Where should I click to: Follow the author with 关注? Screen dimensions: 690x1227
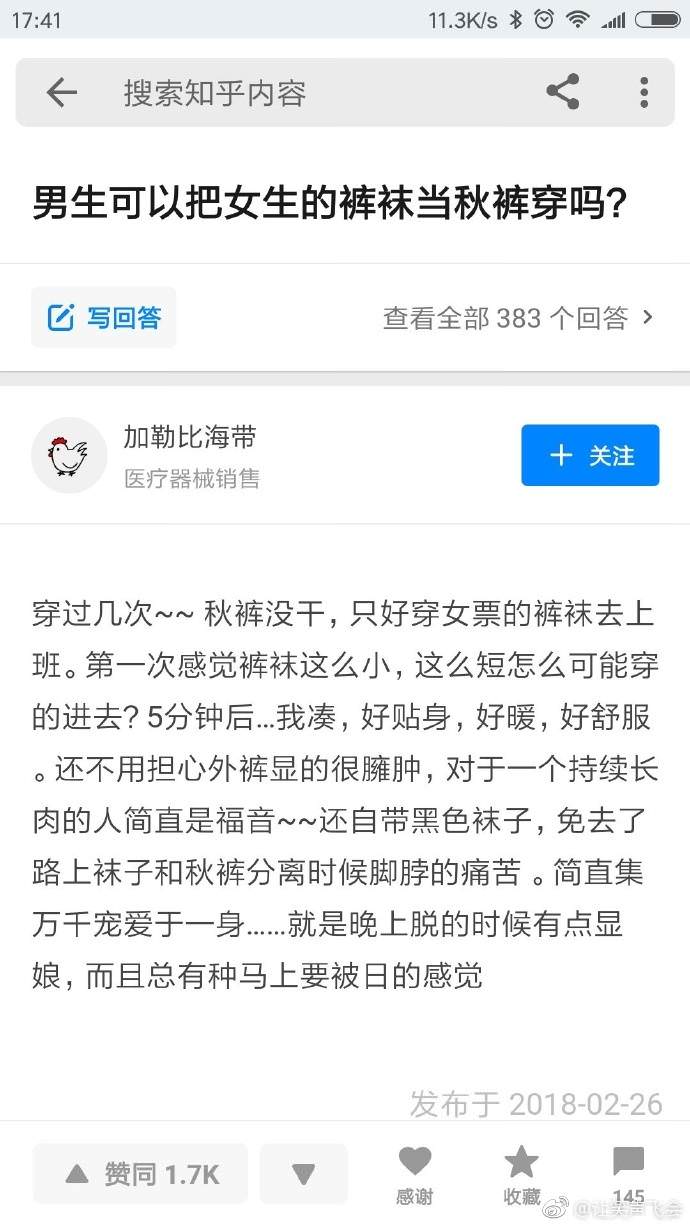click(x=590, y=455)
